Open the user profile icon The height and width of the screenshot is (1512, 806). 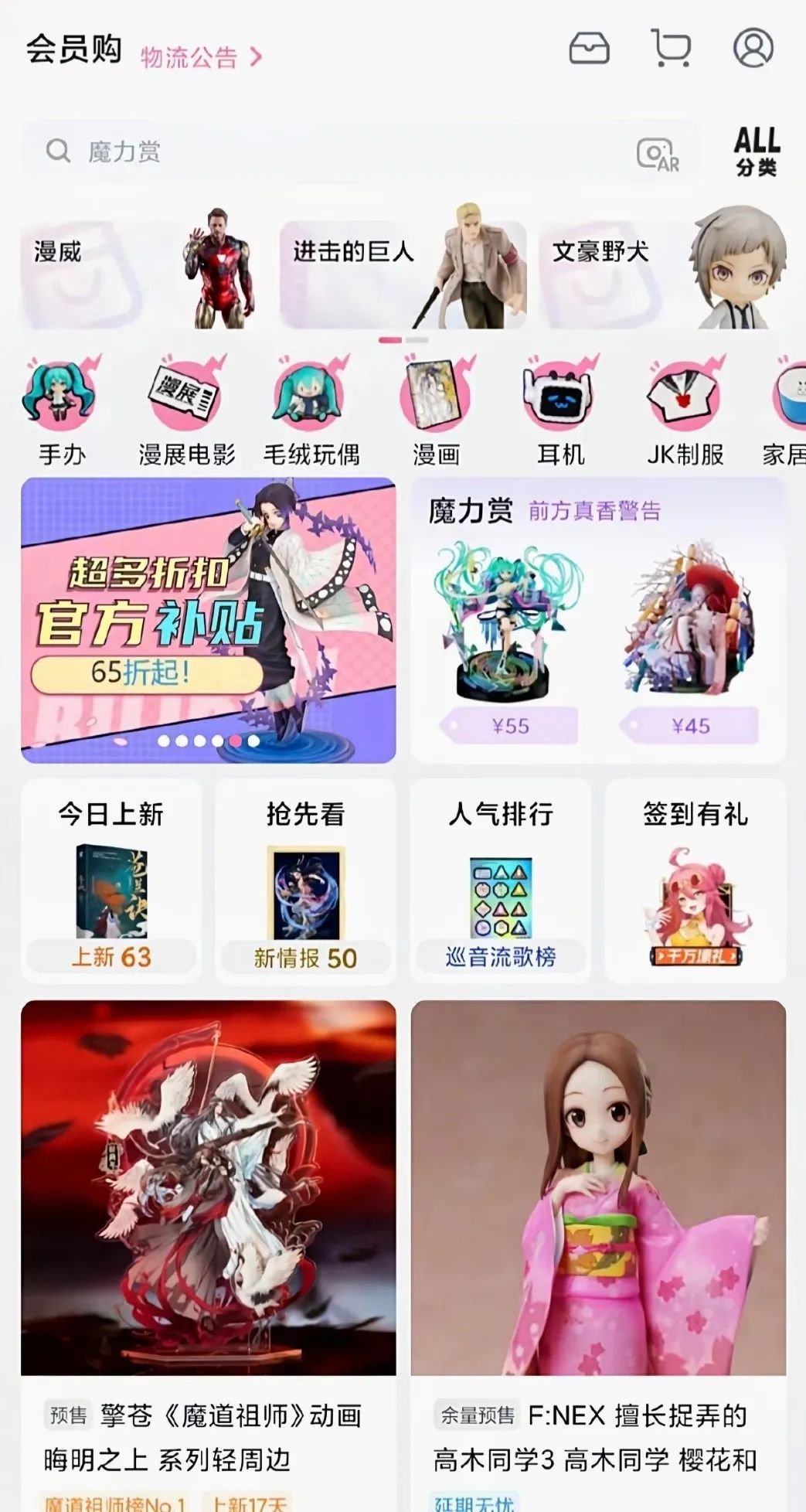[752, 48]
